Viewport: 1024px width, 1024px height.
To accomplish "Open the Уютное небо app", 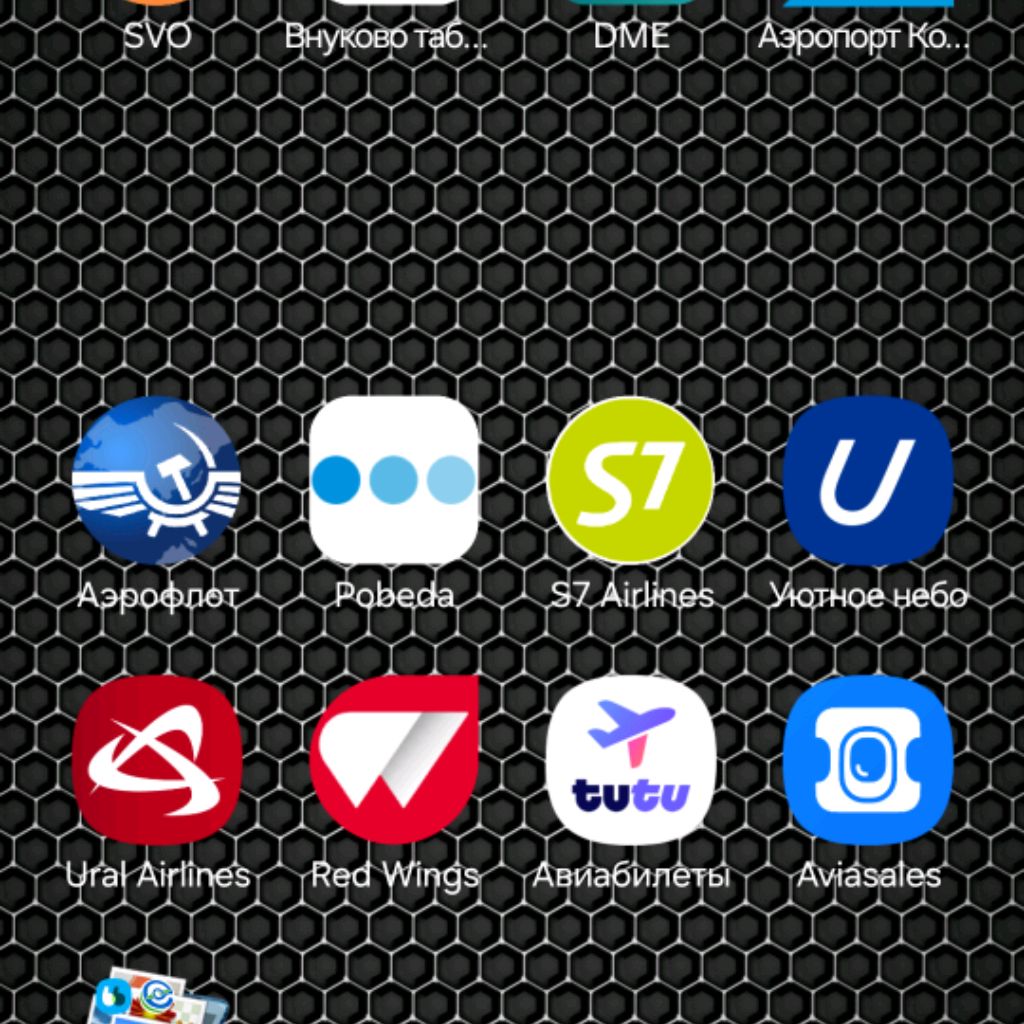I will tap(868, 481).
